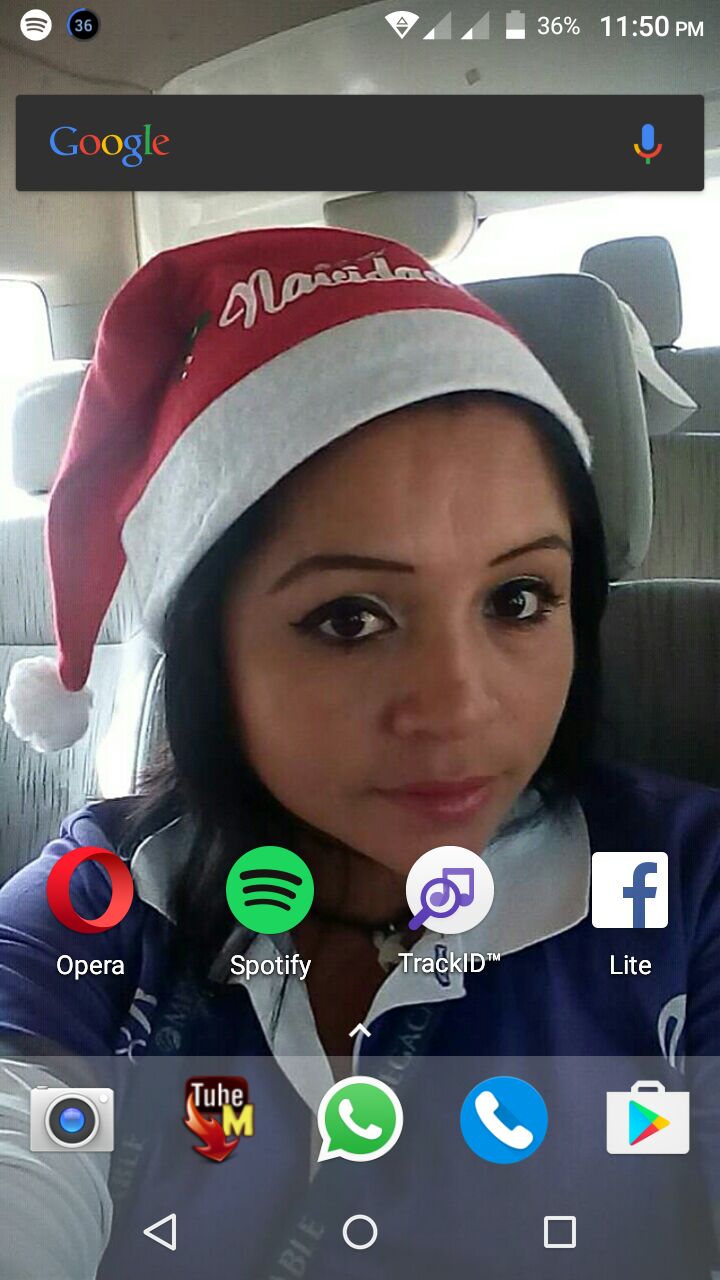Open WhatsApp from the dock
Image resolution: width=720 pixels, height=1280 pixels.
pyautogui.click(x=360, y=1120)
